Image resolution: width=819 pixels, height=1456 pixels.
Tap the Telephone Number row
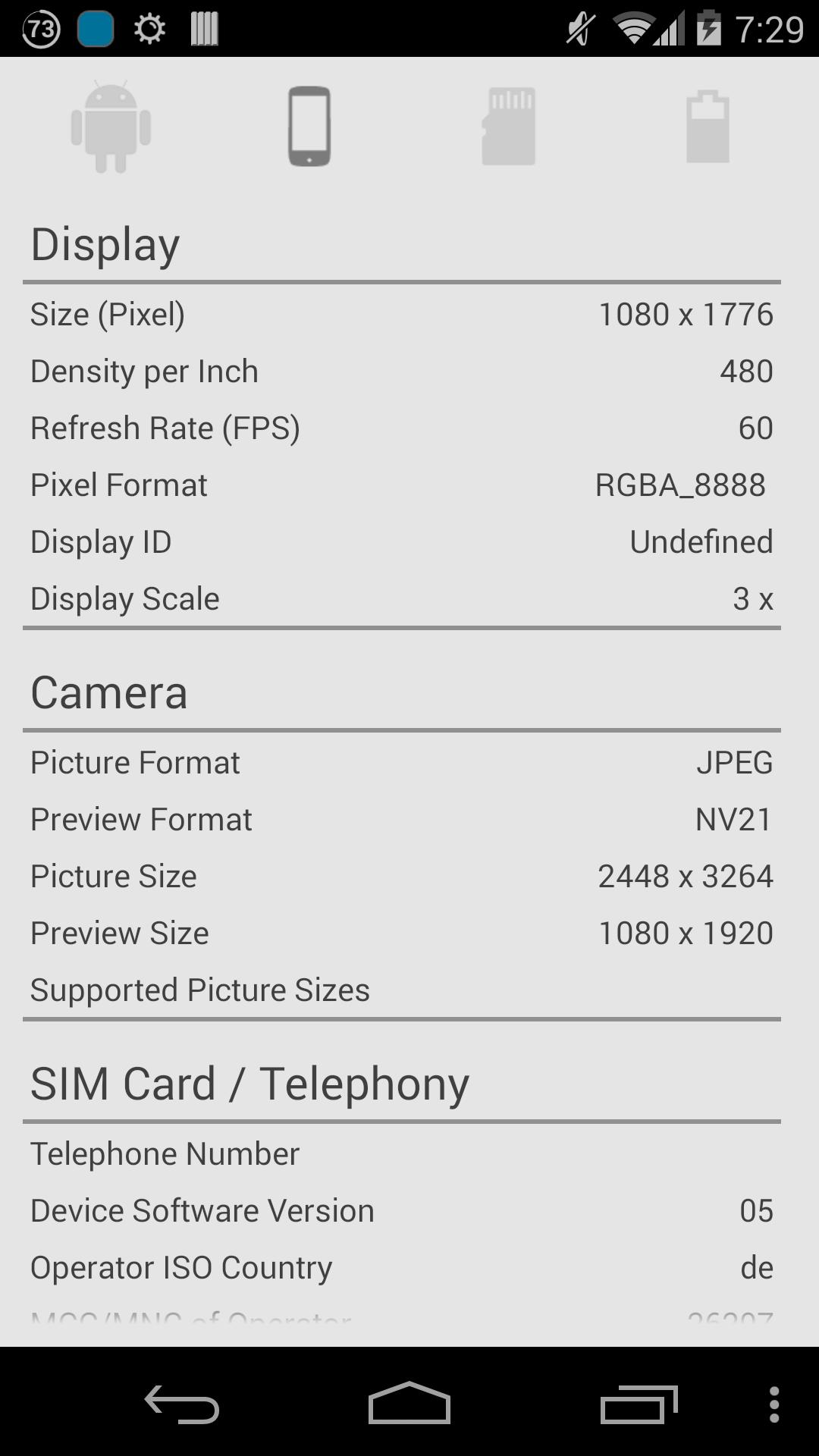(x=164, y=1153)
